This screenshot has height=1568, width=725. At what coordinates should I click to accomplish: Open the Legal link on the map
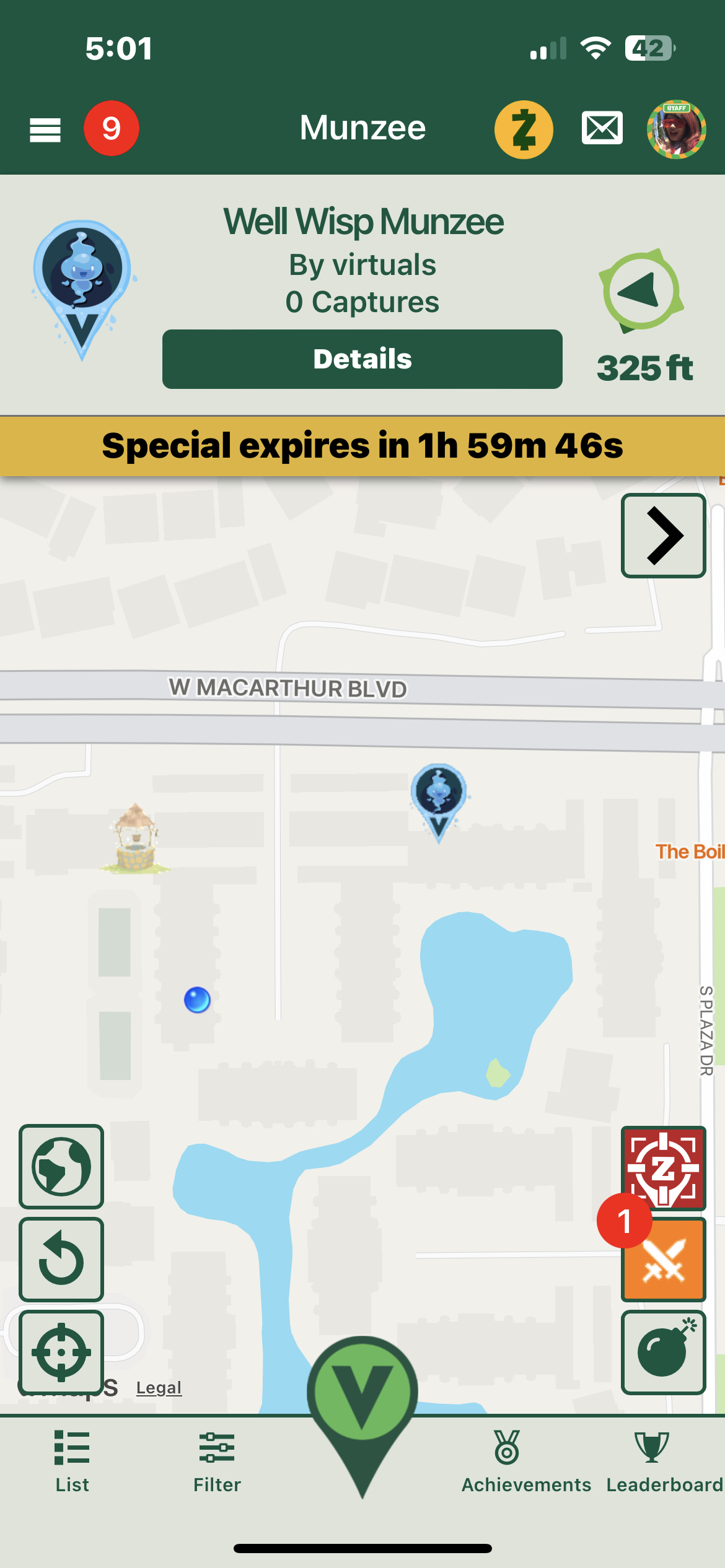[x=159, y=1388]
